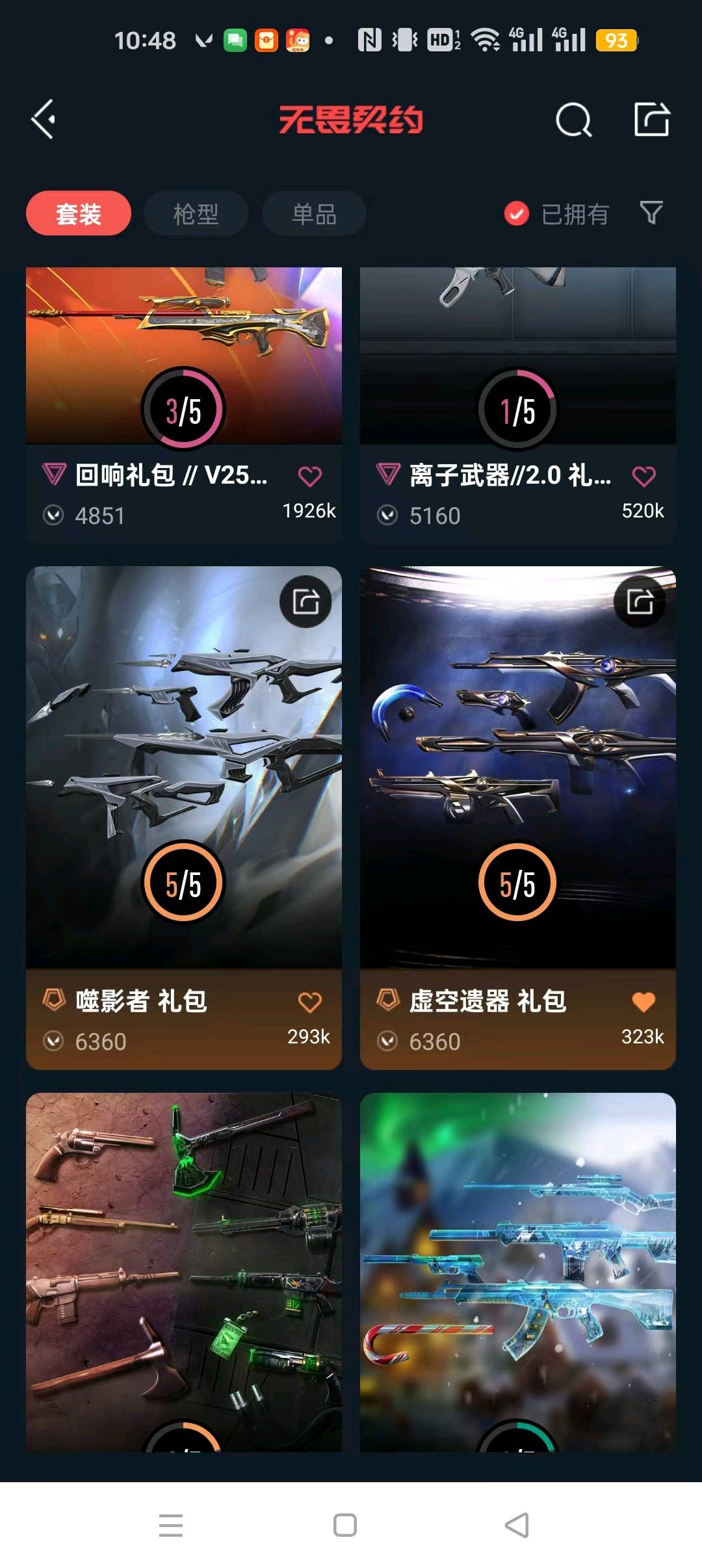Go back using the top-left arrow
The image size is (702, 1568).
coord(44,120)
